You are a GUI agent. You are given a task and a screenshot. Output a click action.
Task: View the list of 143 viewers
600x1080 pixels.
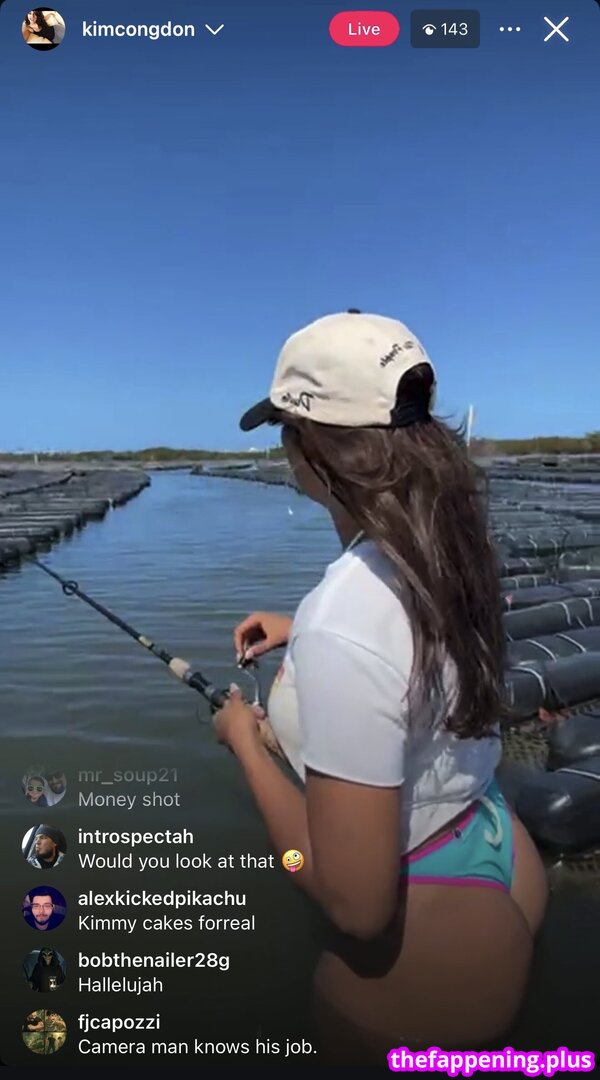(x=445, y=29)
